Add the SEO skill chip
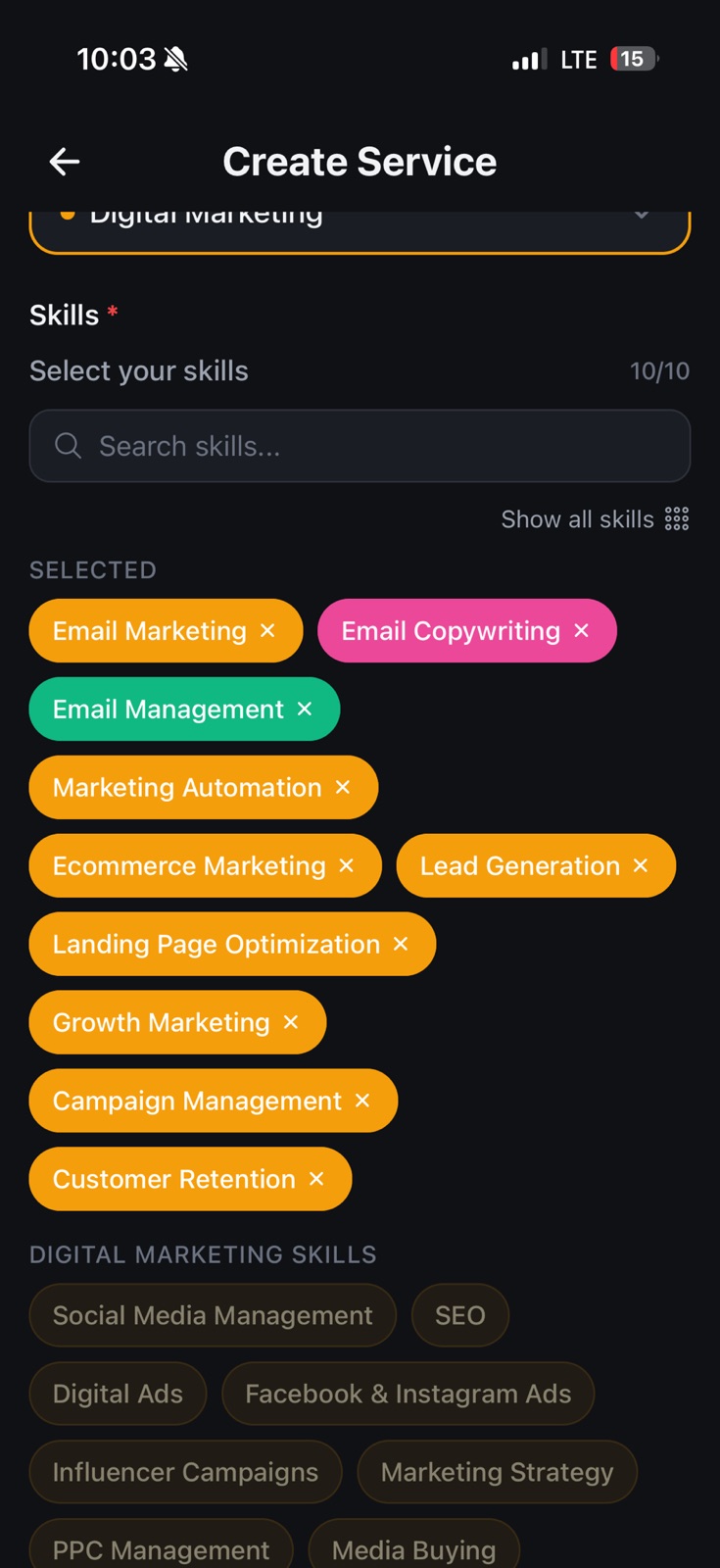720x1568 pixels. tap(460, 1315)
